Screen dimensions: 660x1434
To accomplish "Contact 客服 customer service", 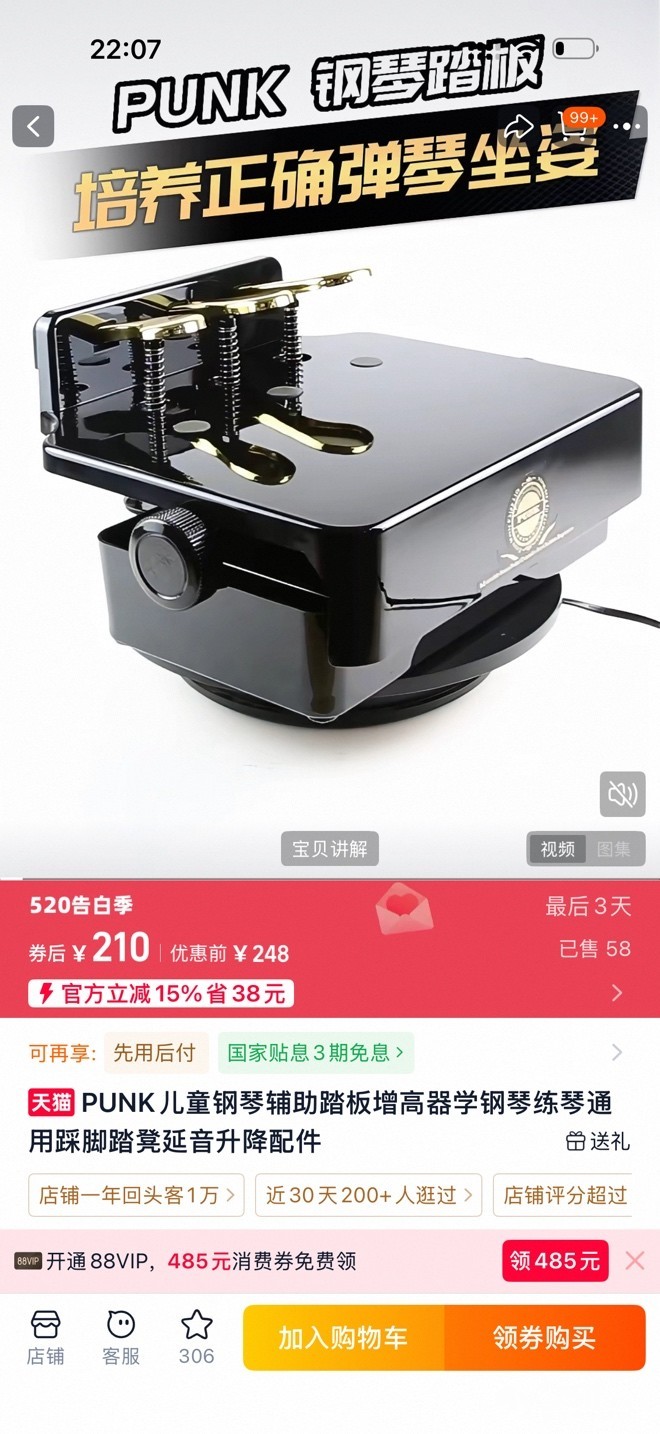I will pyautogui.click(x=121, y=1338).
